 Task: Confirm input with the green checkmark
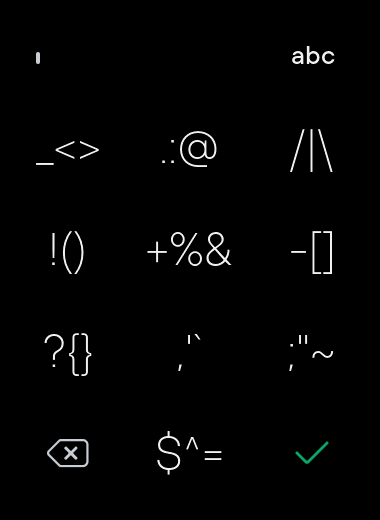[x=312, y=453]
